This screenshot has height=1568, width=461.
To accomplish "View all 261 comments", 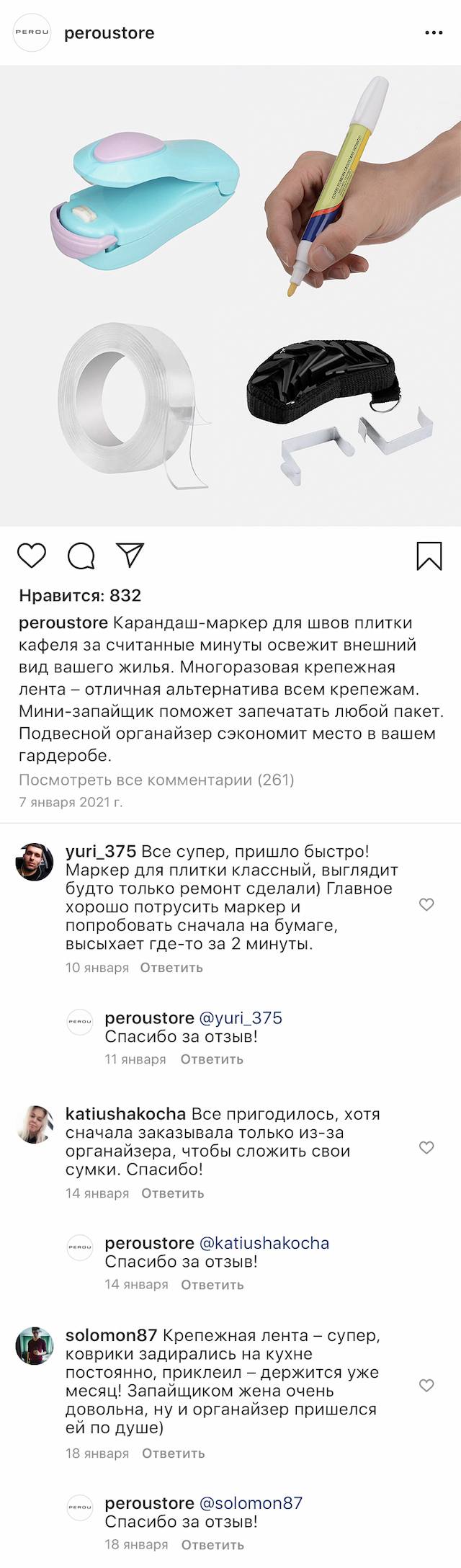I will tap(156, 780).
